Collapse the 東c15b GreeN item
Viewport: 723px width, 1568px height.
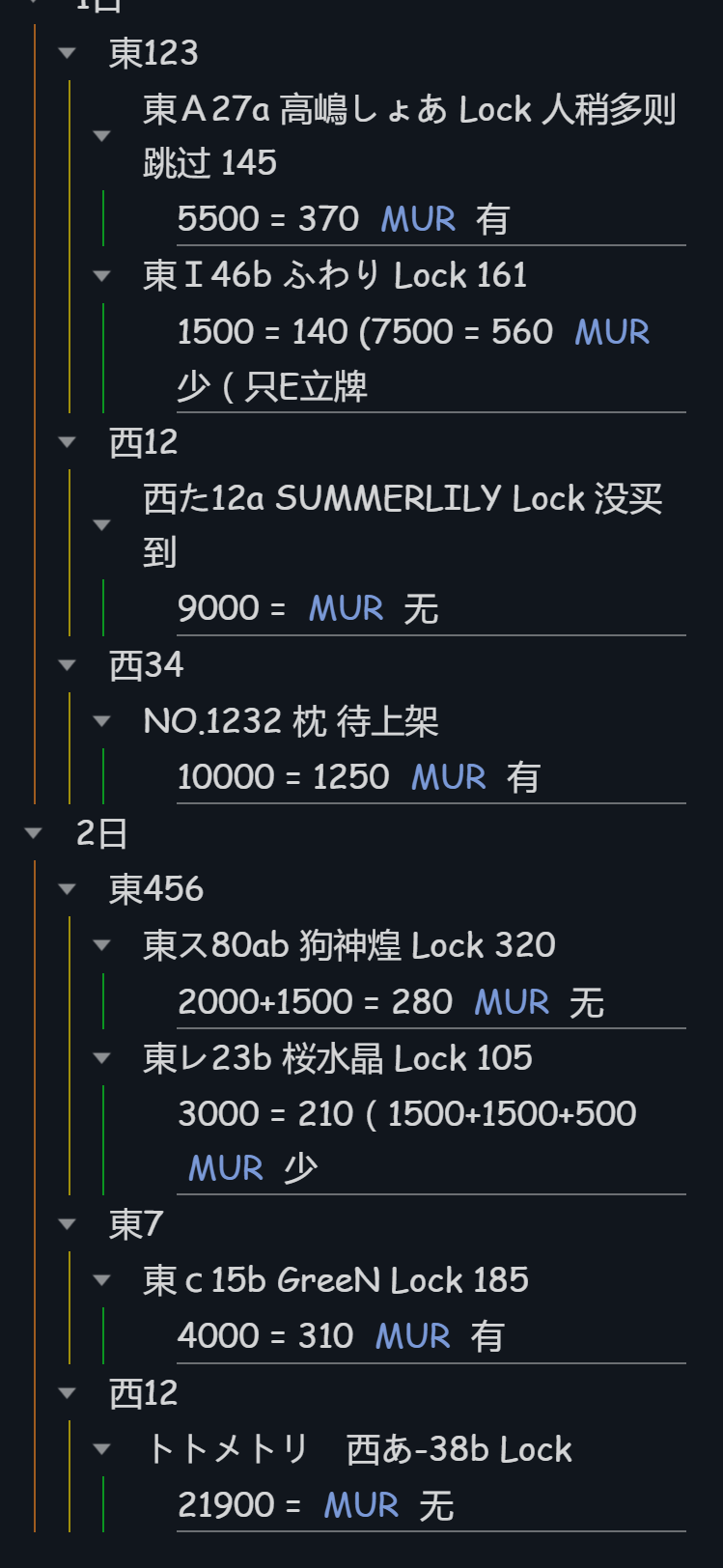pos(101,1280)
